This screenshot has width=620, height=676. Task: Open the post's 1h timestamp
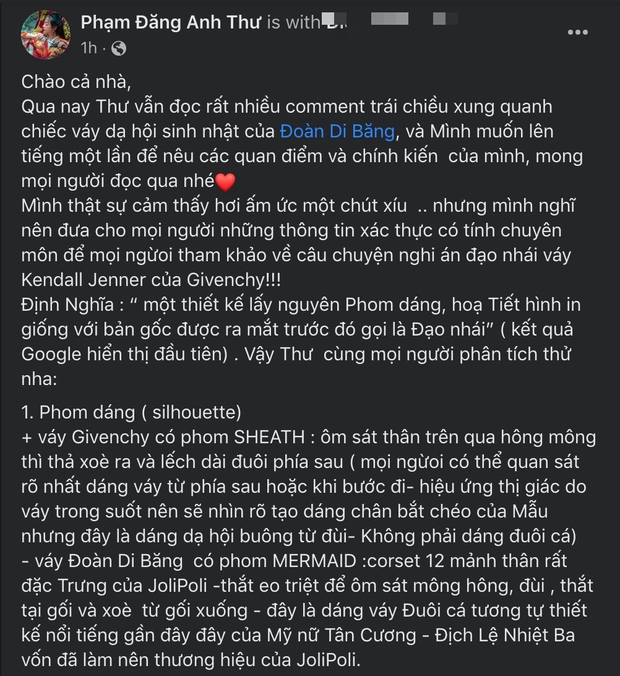[88, 47]
